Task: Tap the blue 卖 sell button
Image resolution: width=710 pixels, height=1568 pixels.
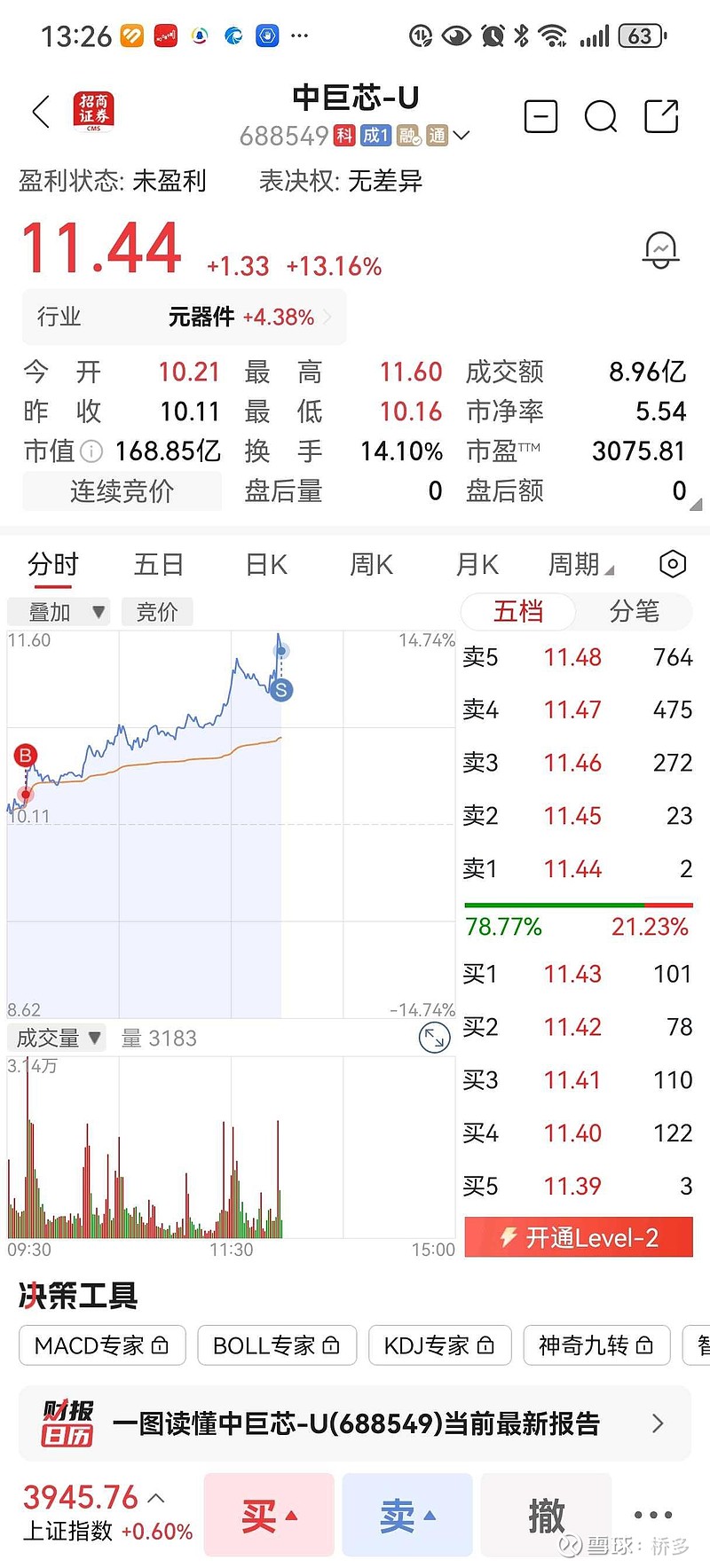Action: (x=407, y=1515)
